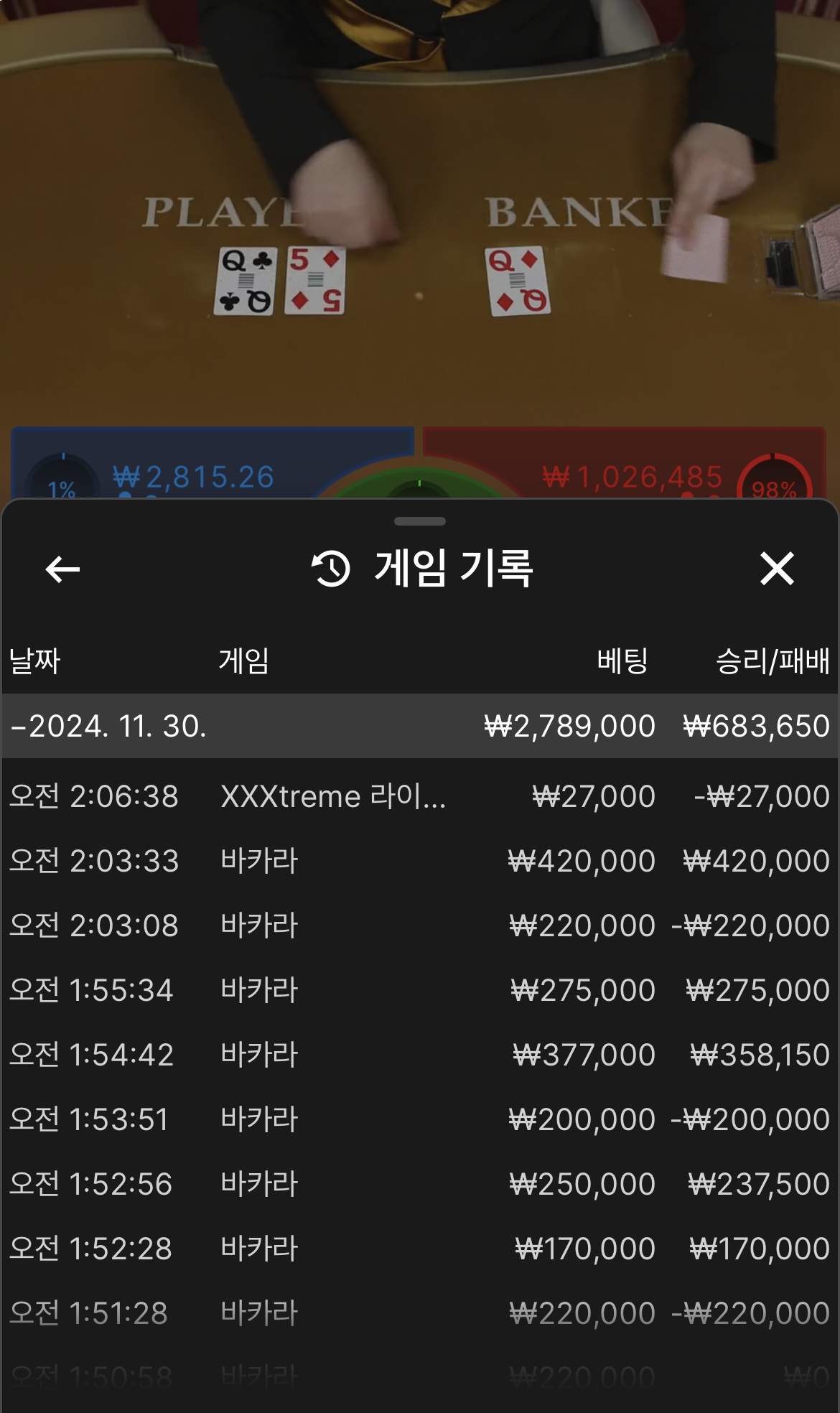The width and height of the screenshot is (840, 1413).
Task: Open the 바카라 record at 오전 1:53:51
Action: point(420,1119)
